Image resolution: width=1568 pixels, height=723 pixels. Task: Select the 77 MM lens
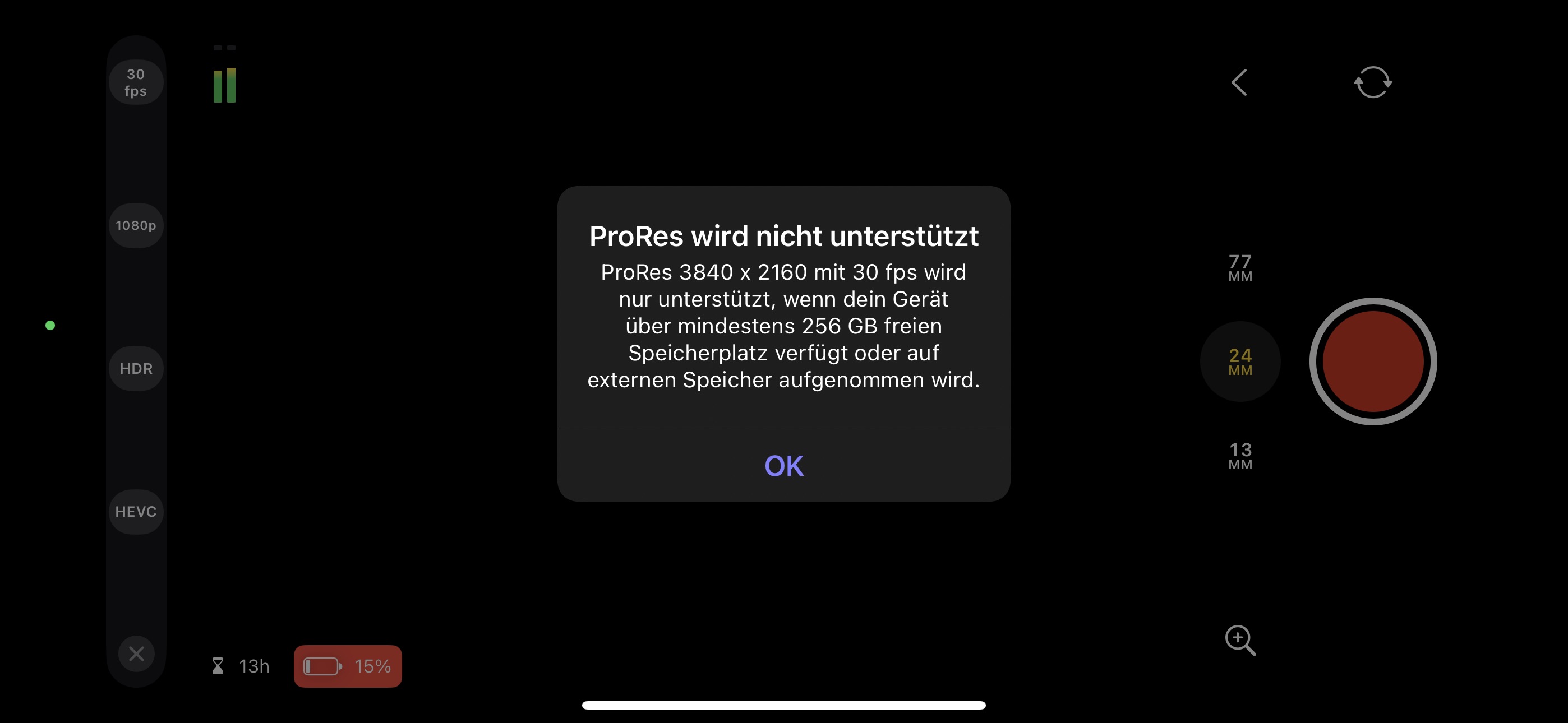click(x=1240, y=268)
